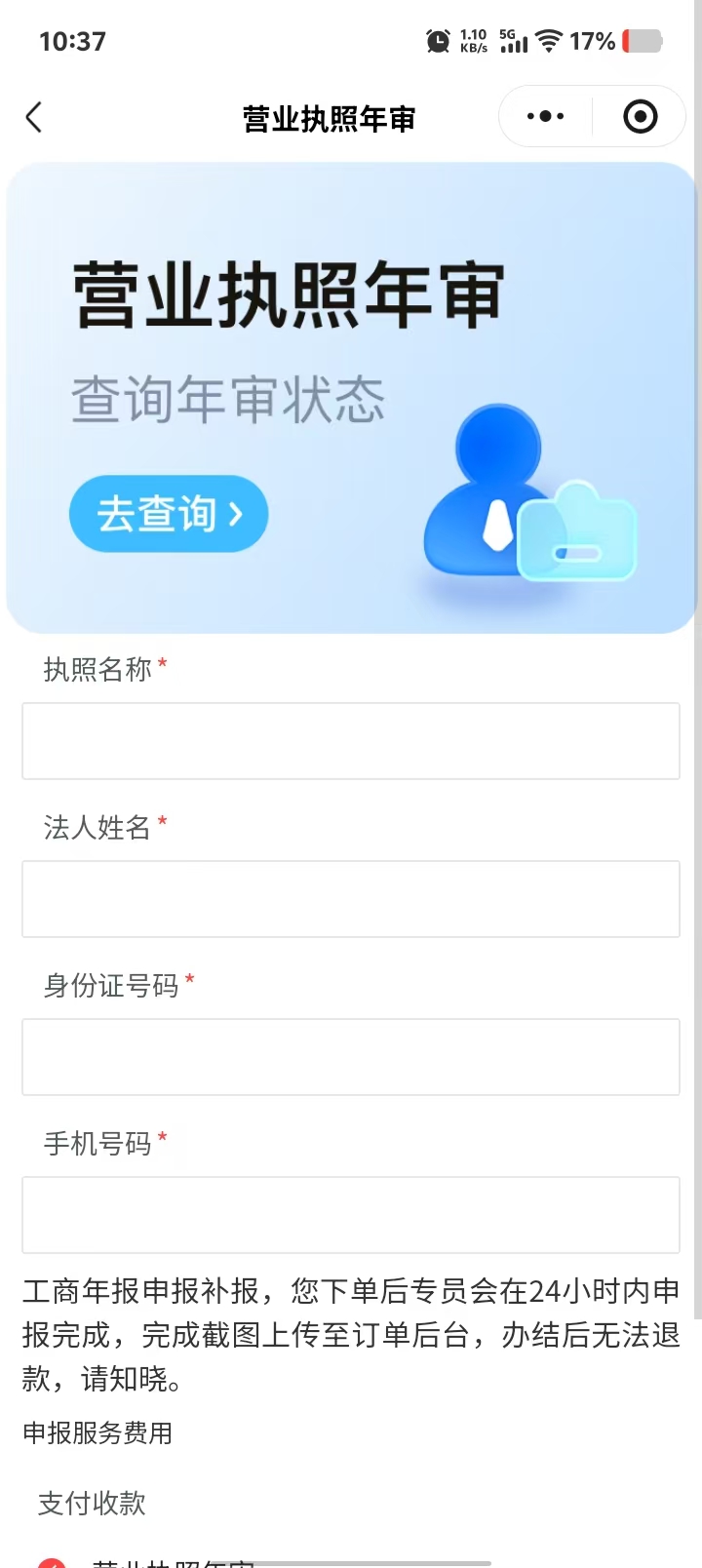Select the 法人姓名 text field
The height and width of the screenshot is (1568, 702).
351,899
